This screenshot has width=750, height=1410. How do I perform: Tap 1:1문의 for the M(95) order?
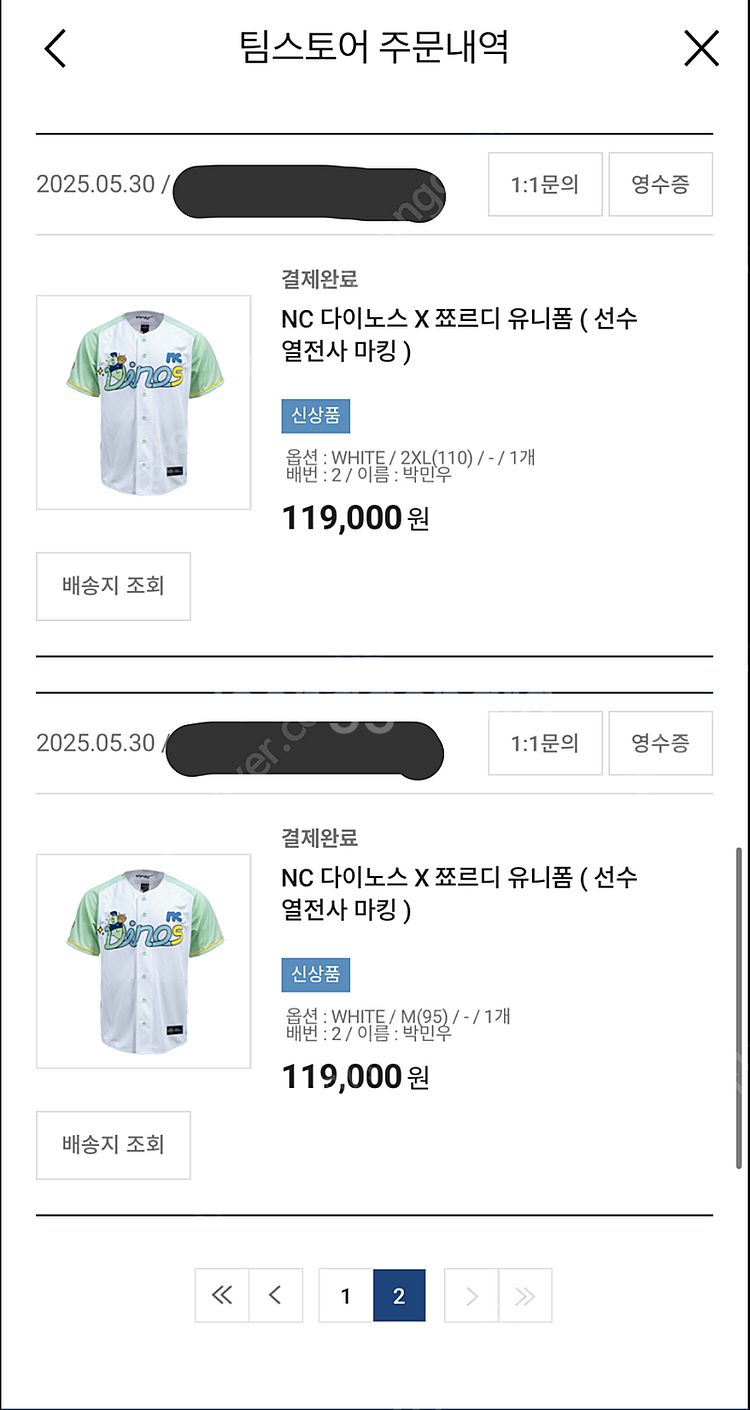point(545,743)
